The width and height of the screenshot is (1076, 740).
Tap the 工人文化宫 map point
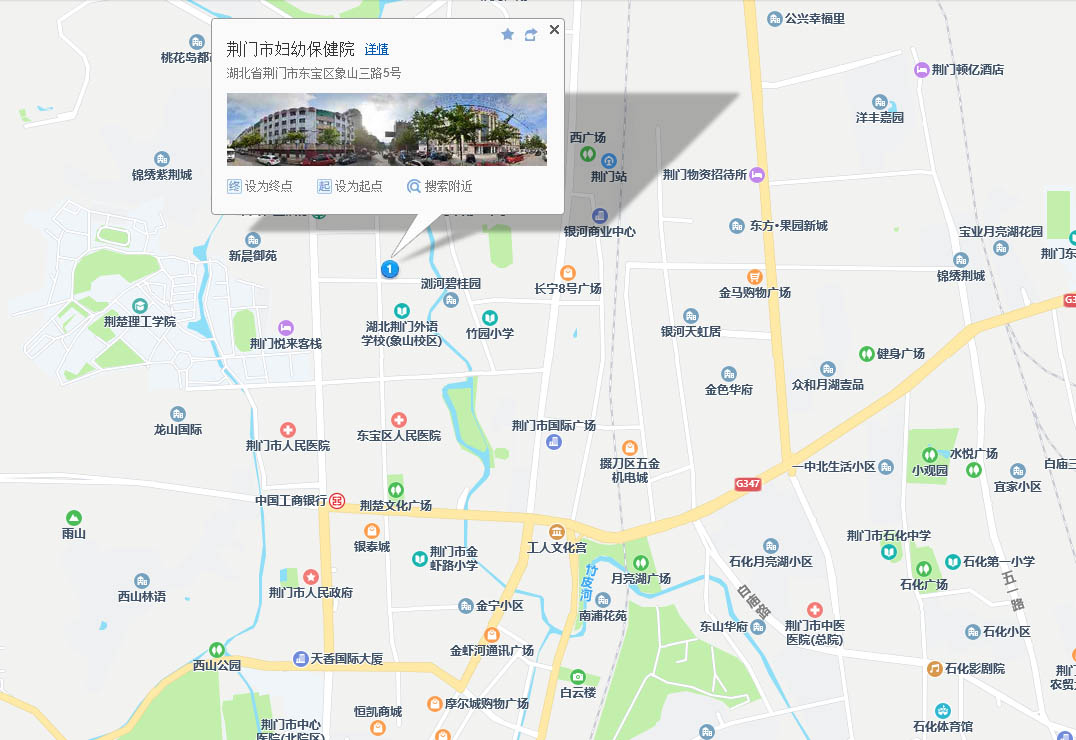click(x=557, y=531)
